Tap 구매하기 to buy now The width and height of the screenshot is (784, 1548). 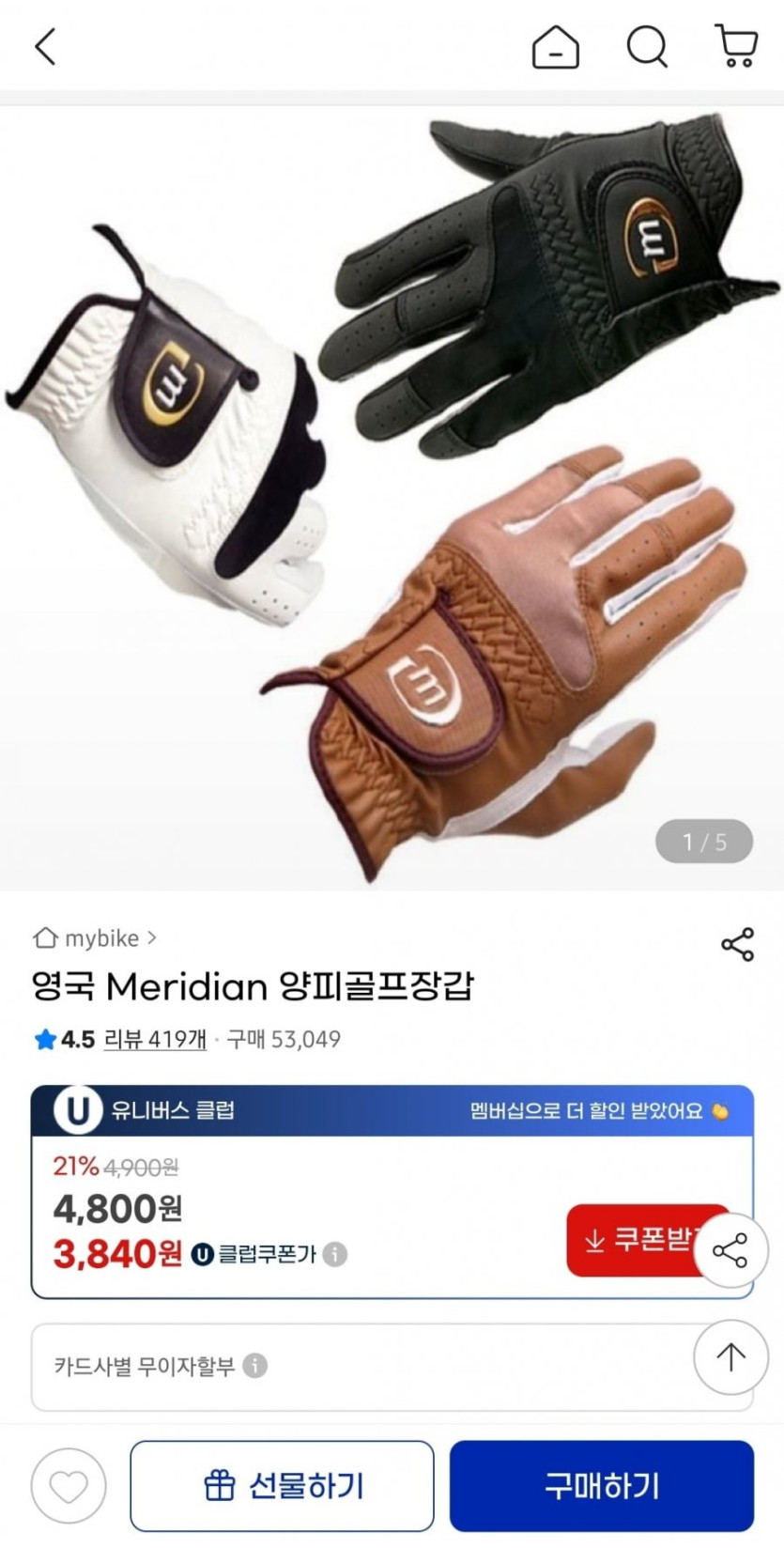click(x=601, y=1486)
